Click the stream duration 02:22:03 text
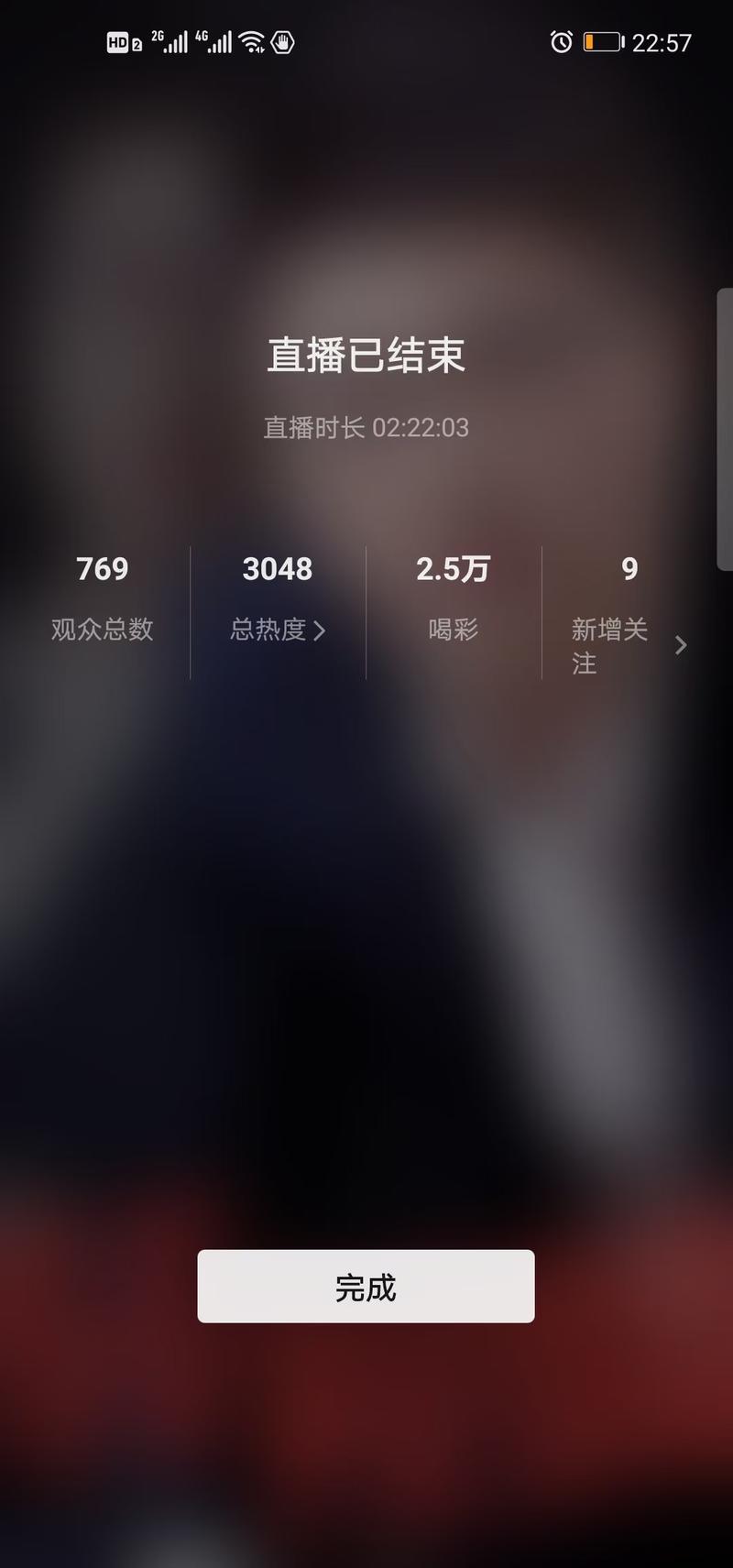This screenshot has width=733, height=1568. coord(366,426)
